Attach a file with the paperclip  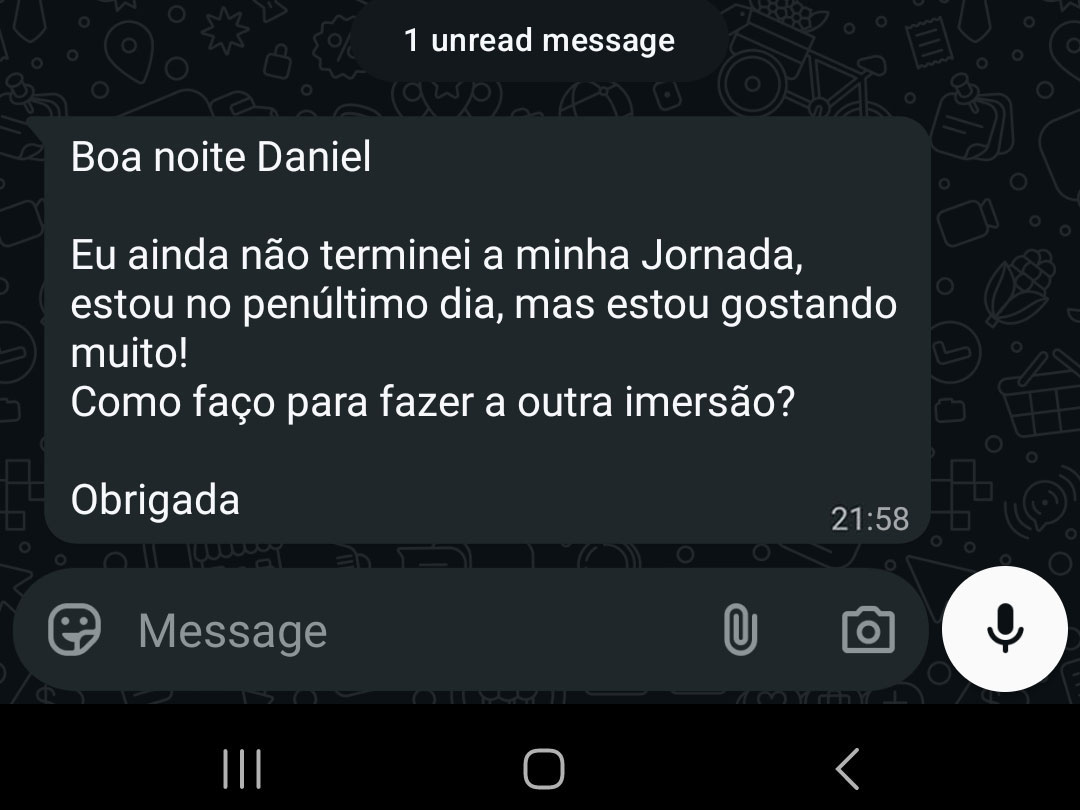pos(740,630)
